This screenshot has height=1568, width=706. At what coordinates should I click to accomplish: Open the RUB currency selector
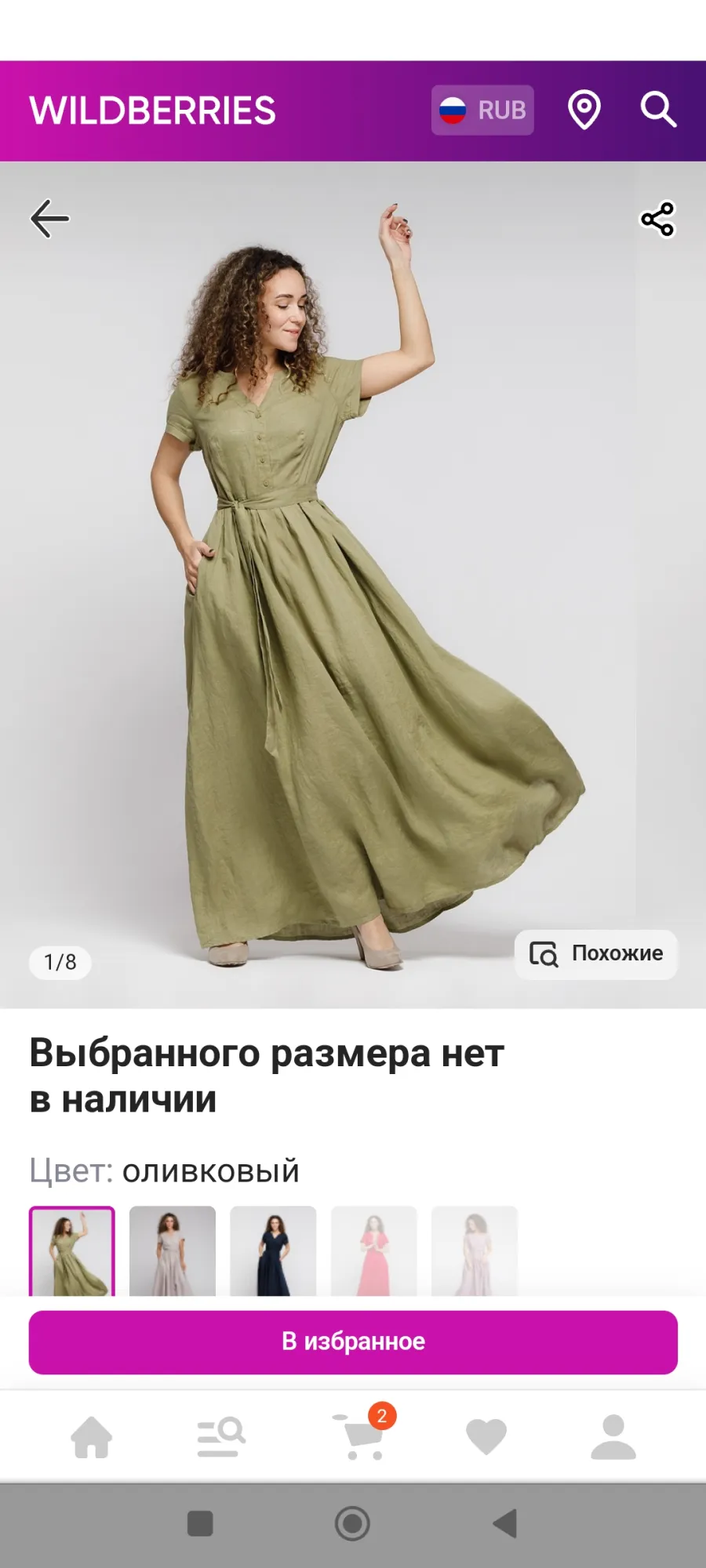pos(482,110)
